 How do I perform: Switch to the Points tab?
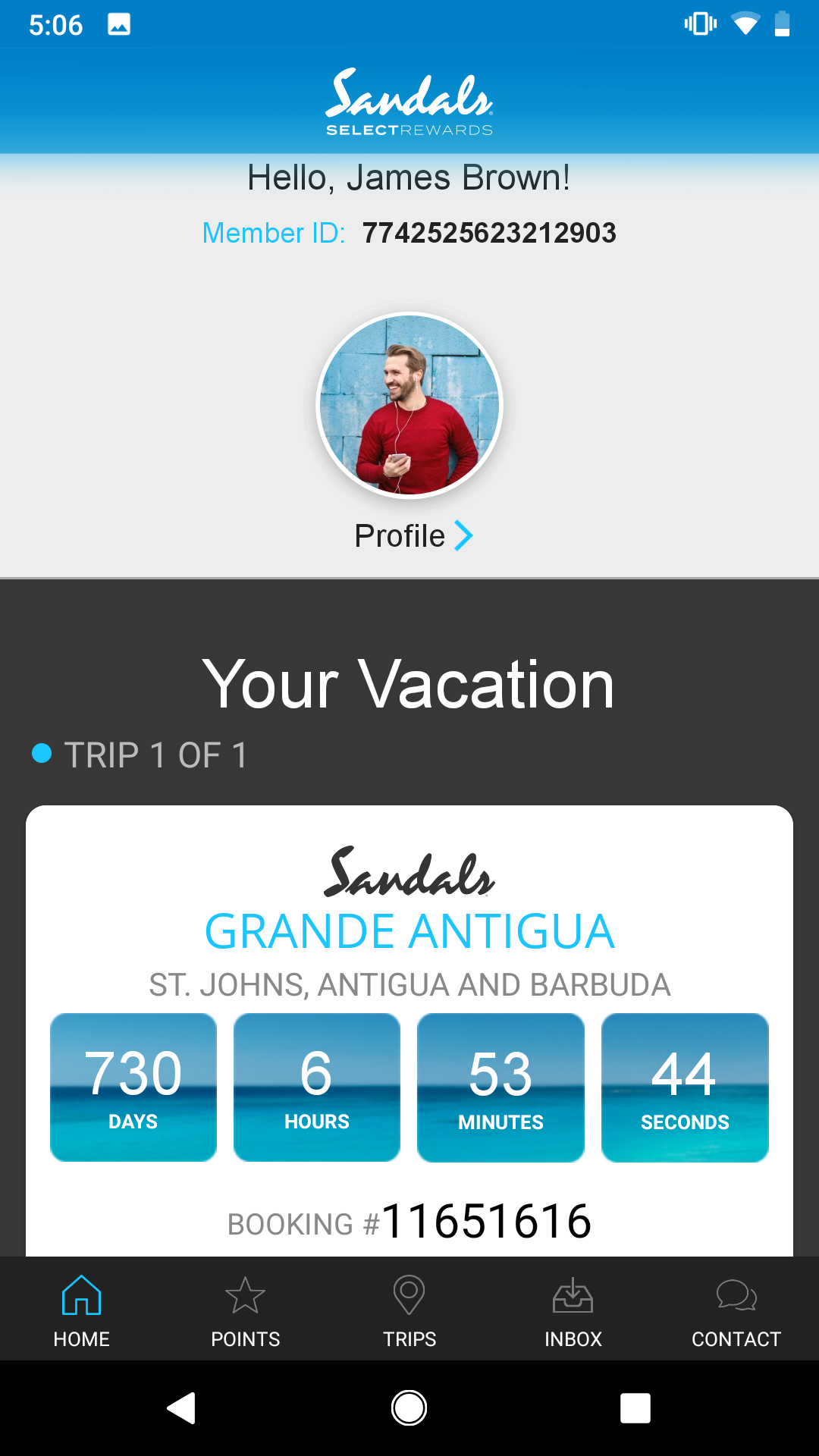pyautogui.click(x=246, y=1310)
